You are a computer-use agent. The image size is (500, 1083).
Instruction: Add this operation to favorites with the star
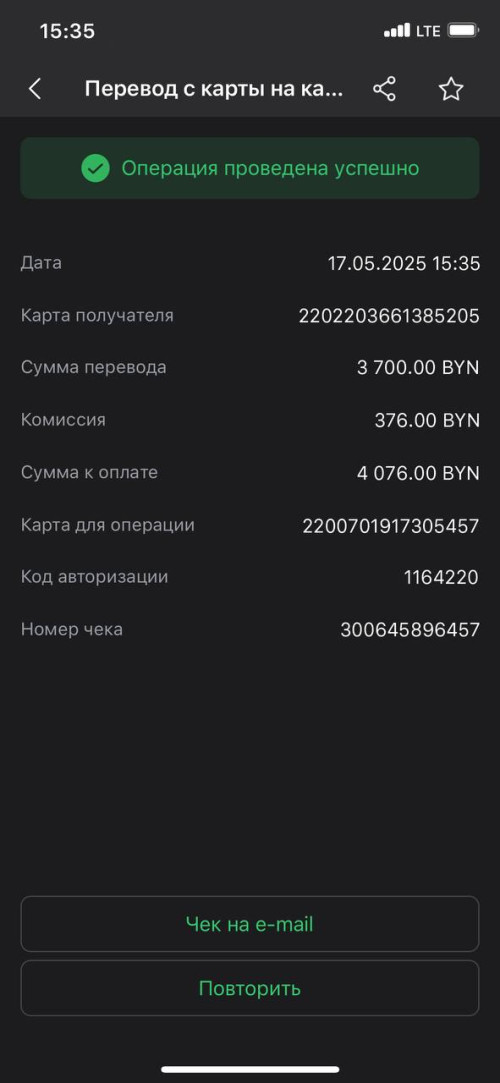451,89
